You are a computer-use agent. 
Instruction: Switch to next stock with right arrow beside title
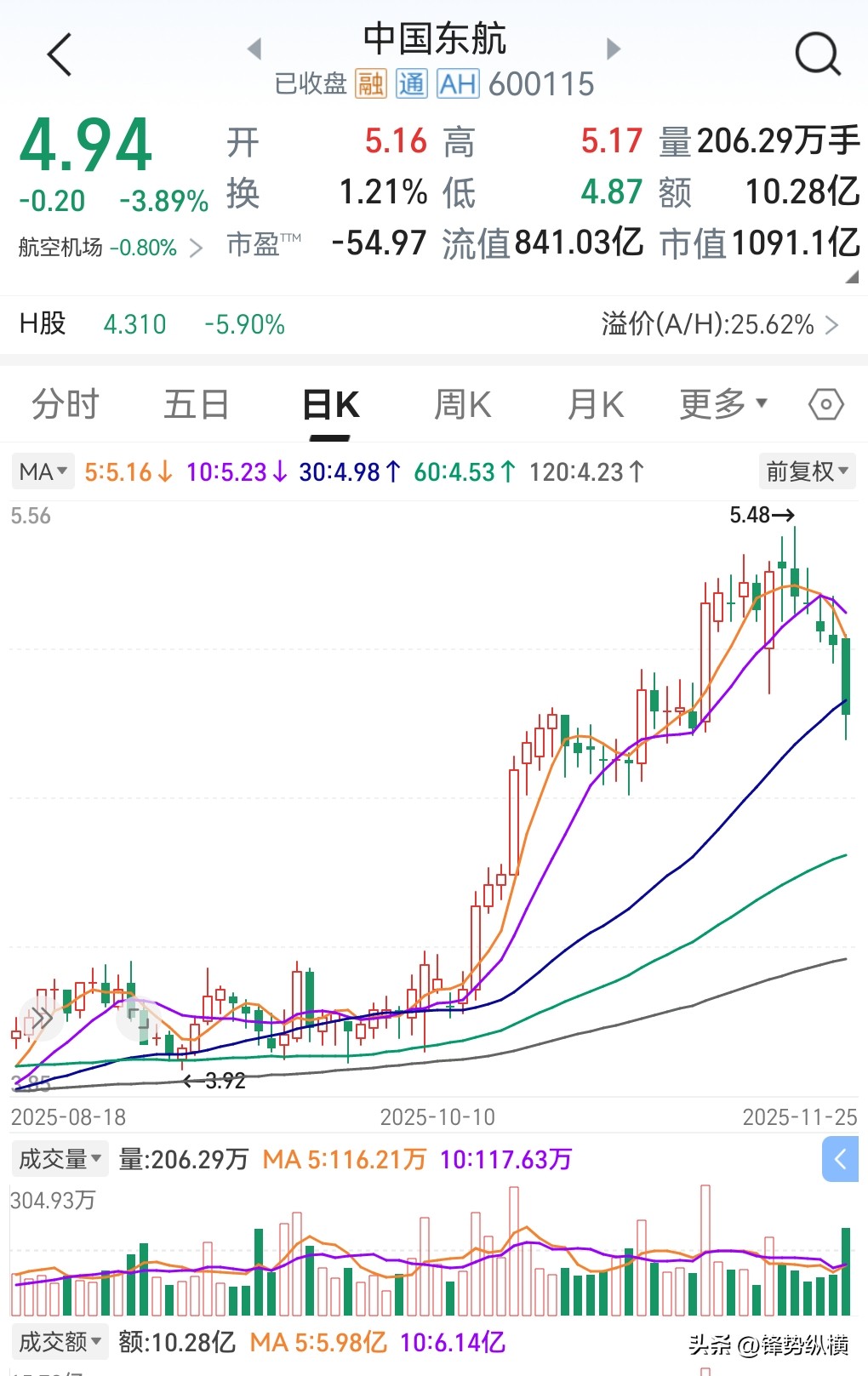tap(613, 49)
